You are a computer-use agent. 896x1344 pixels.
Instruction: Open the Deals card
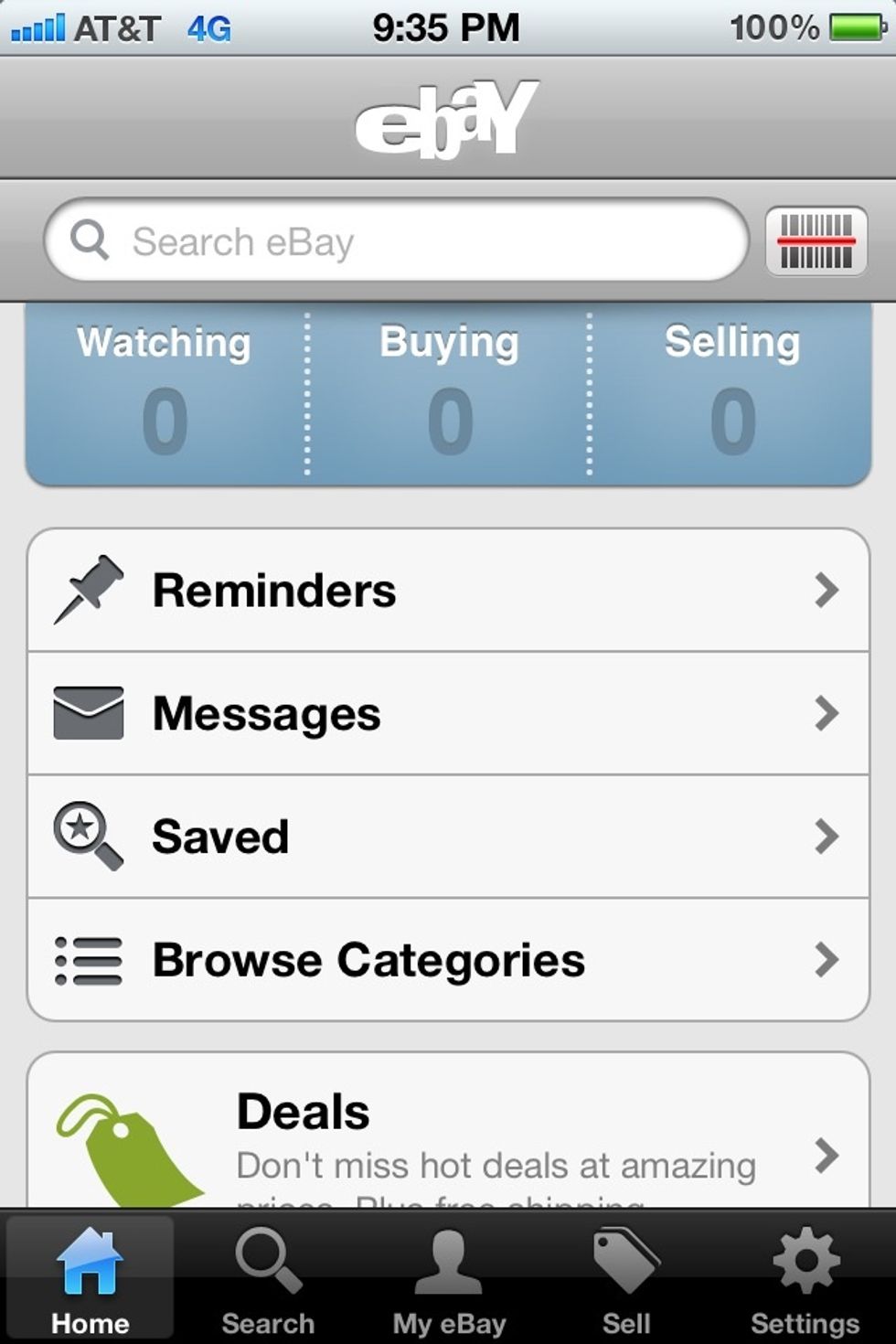tap(448, 1138)
